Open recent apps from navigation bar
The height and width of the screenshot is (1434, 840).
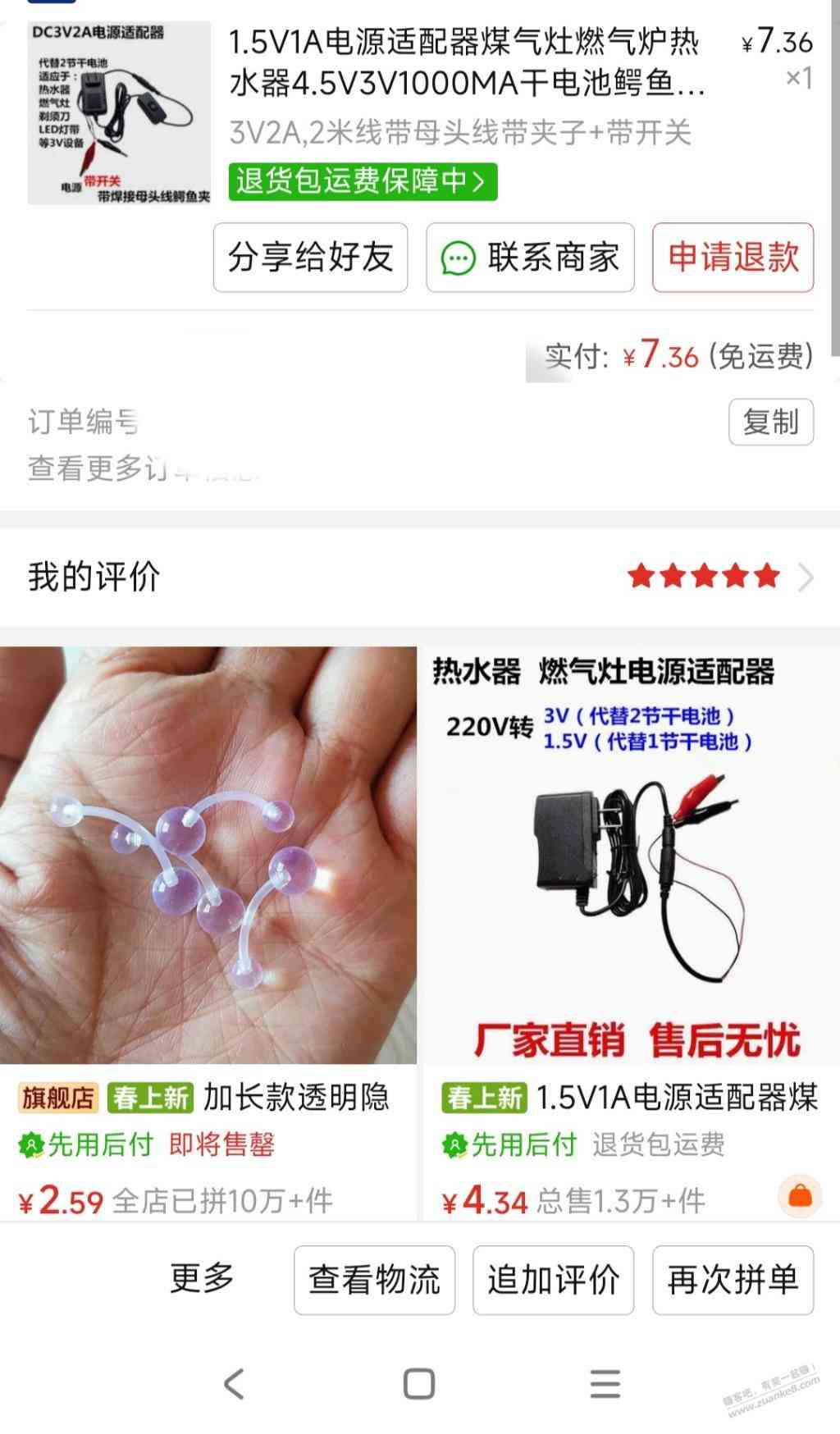coord(605,1384)
